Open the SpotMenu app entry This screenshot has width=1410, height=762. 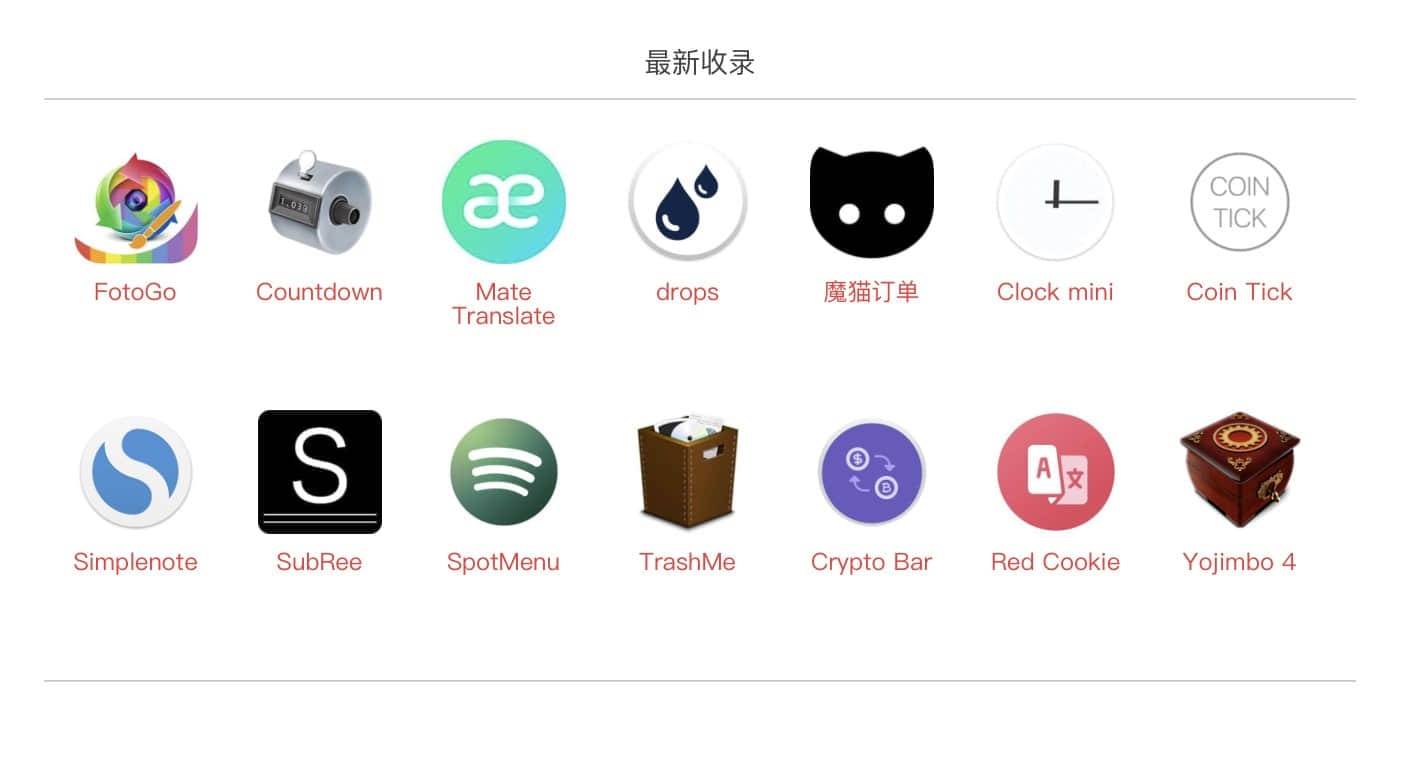[x=503, y=472]
